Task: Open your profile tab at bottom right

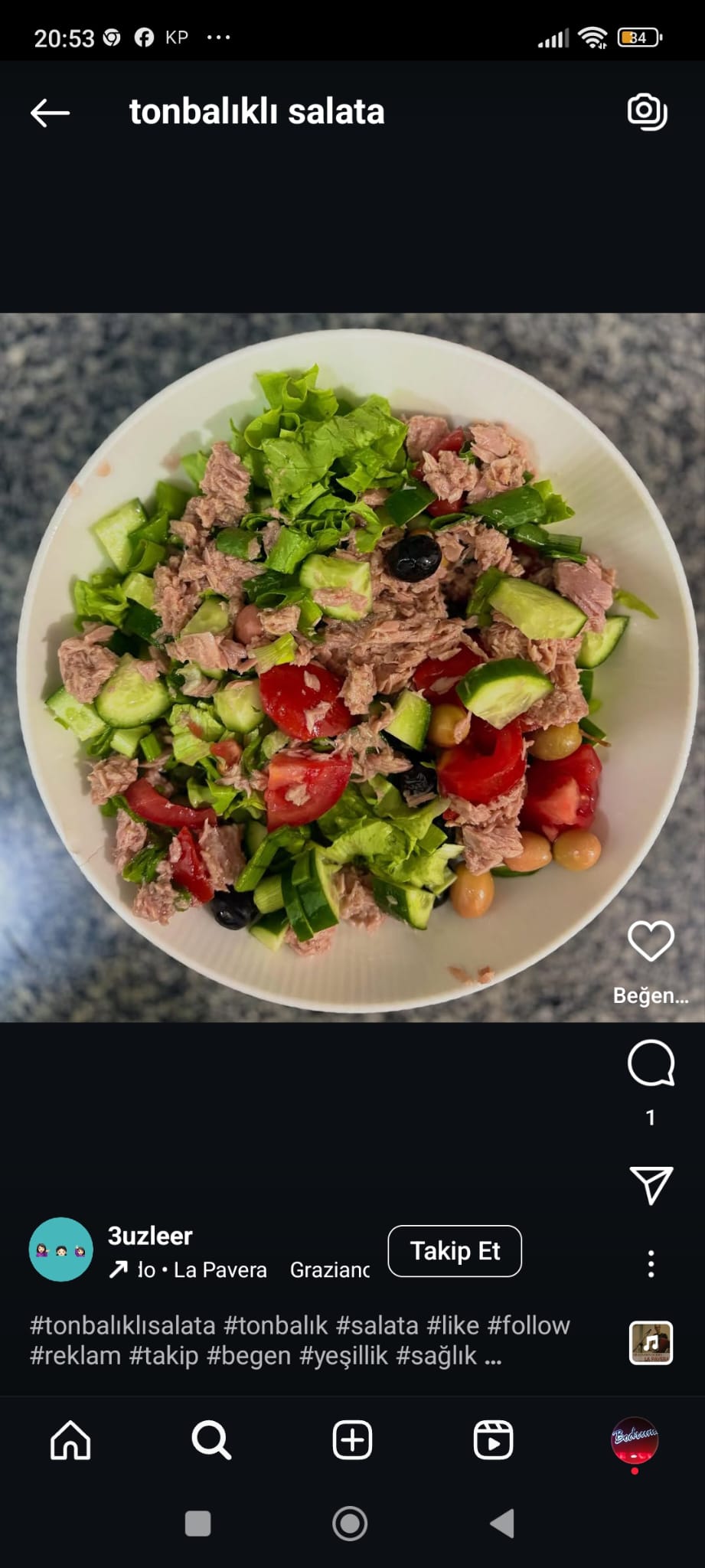Action: tap(635, 1440)
